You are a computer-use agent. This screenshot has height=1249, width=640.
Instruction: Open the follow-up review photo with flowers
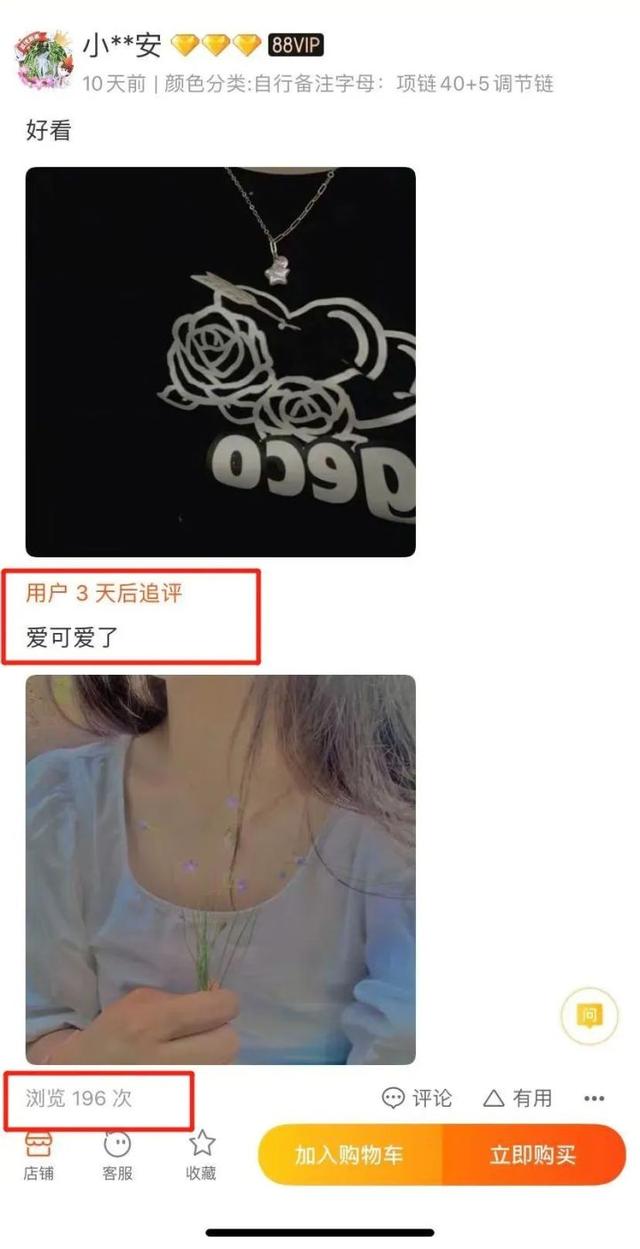point(220,869)
